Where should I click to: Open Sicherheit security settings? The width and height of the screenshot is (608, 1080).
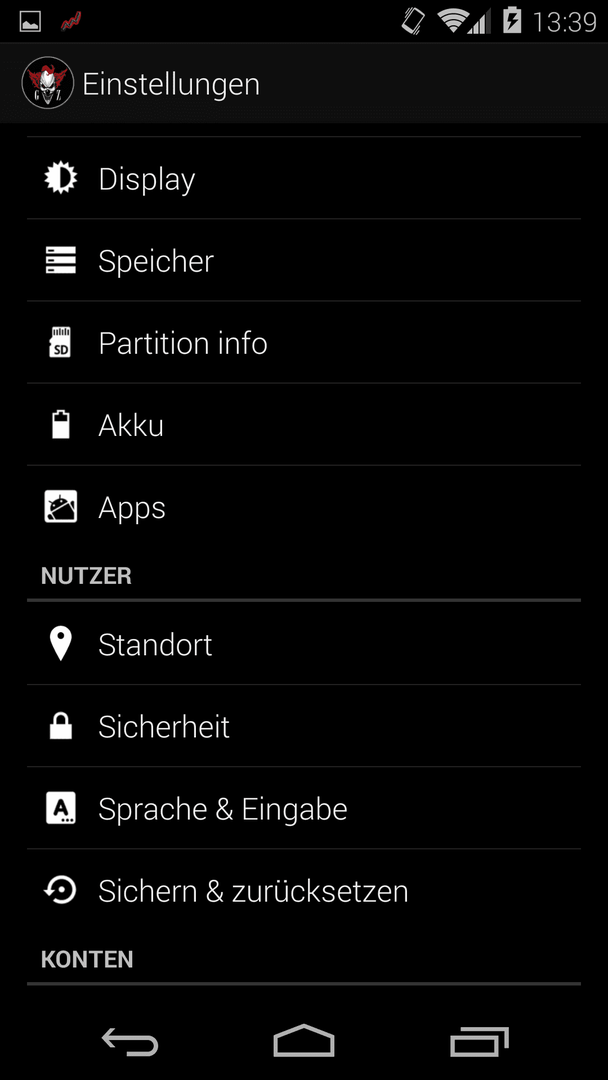(304, 726)
